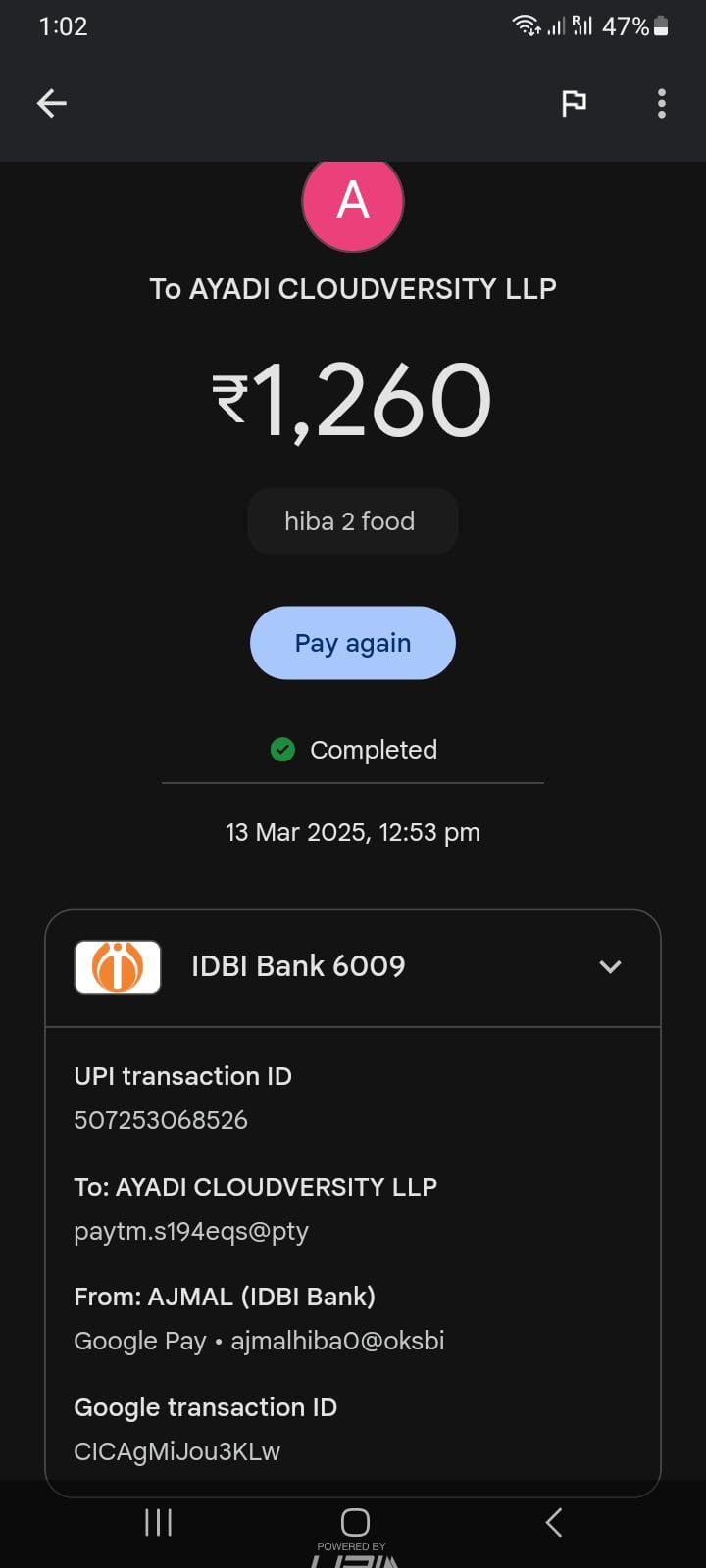Tap the flag icon to report transaction
The image size is (706, 1568).
[x=574, y=103]
